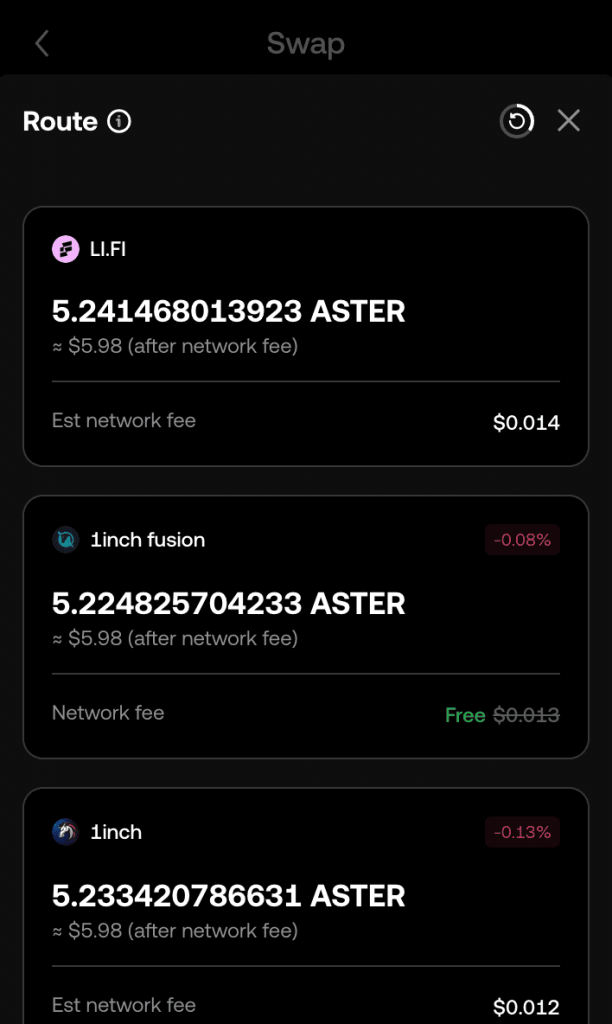Pick the 1inch route with -0.13%
The height and width of the screenshot is (1024, 612).
(305, 905)
